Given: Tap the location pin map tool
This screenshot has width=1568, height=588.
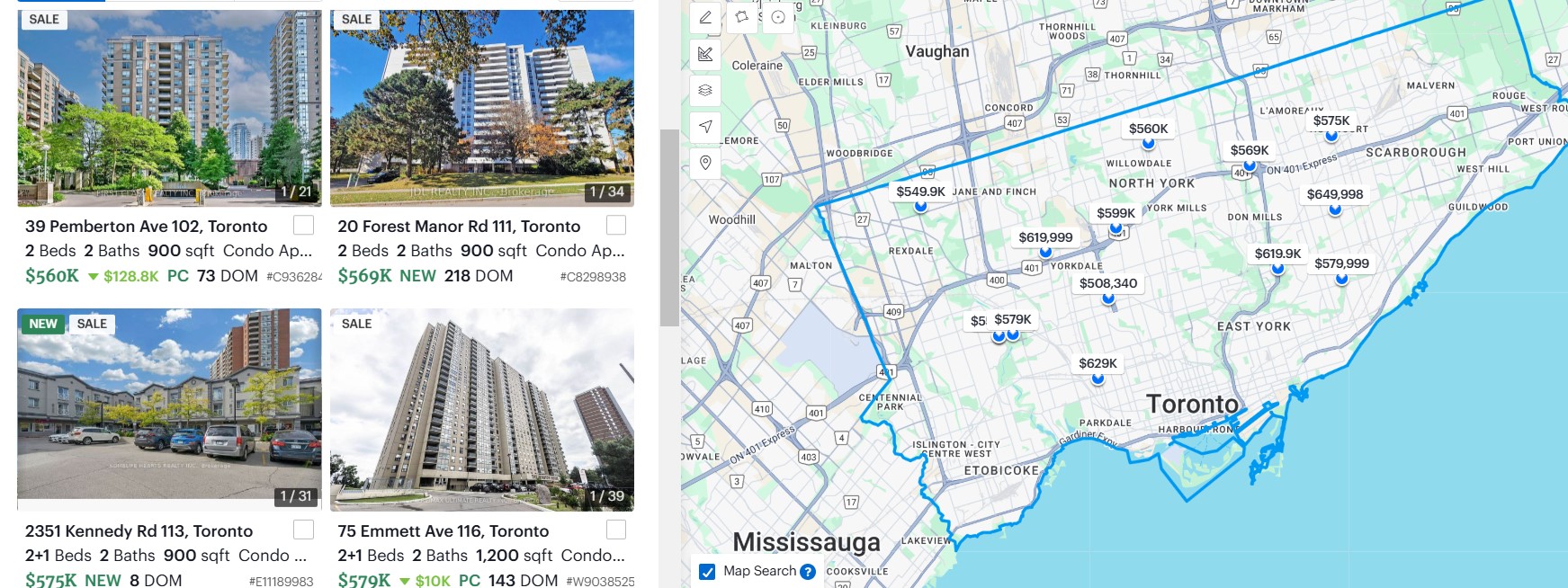Looking at the screenshot, I should 705,163.
